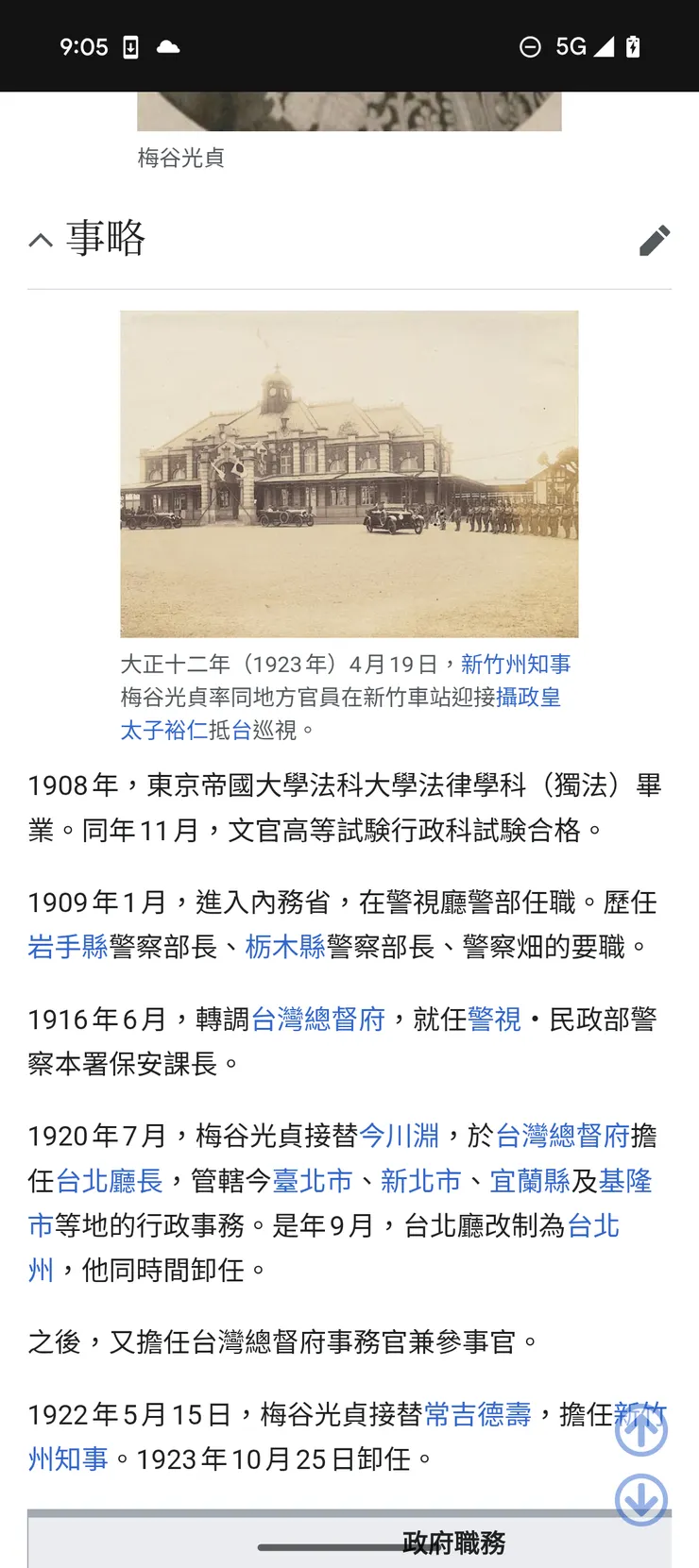This screenshot has height=1568, width=699.
Task: Open the 新竹州知事 link in the caption
Action: [x=518, y=664]
